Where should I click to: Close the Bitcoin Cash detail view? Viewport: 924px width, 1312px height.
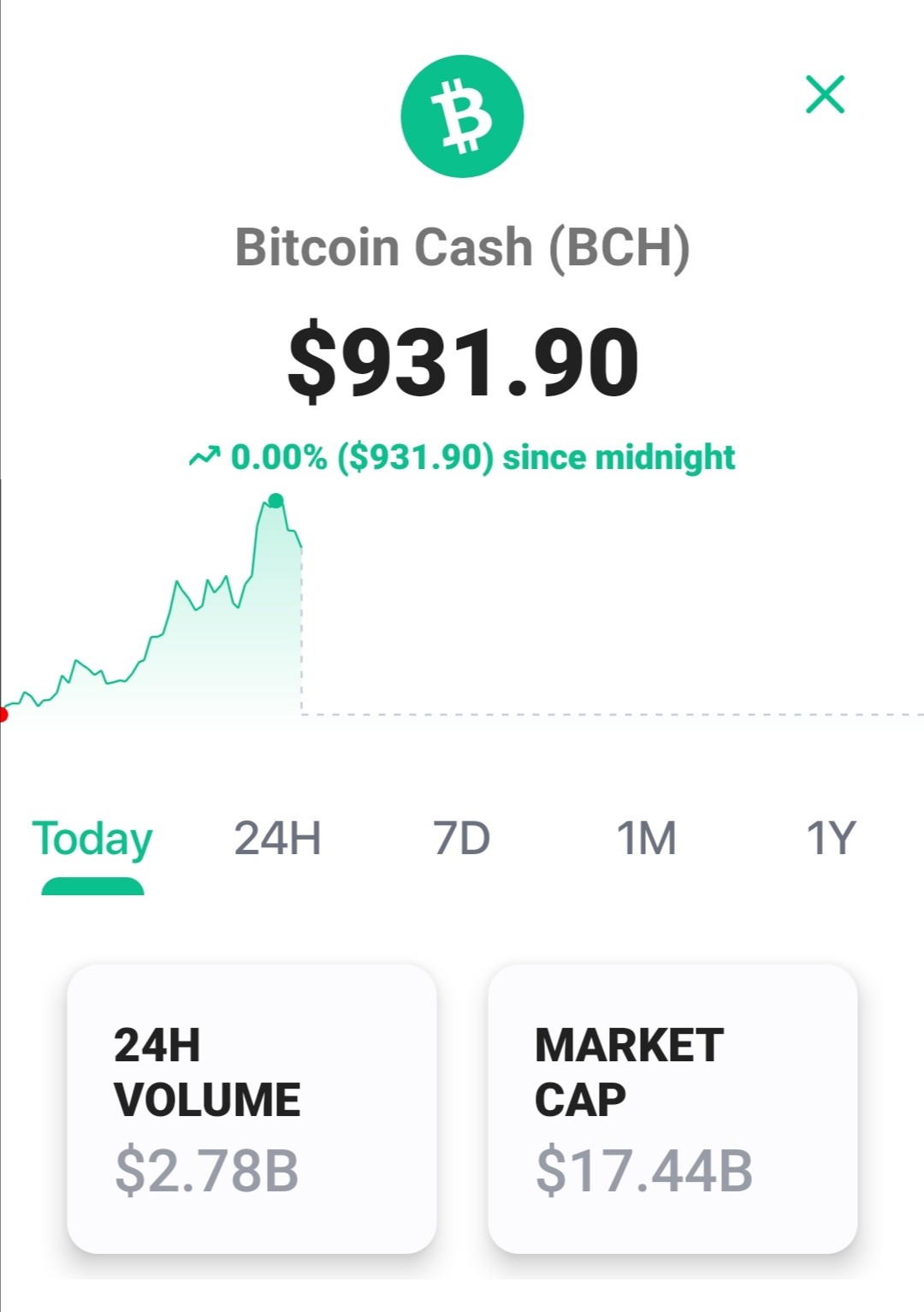pos(825,94)
